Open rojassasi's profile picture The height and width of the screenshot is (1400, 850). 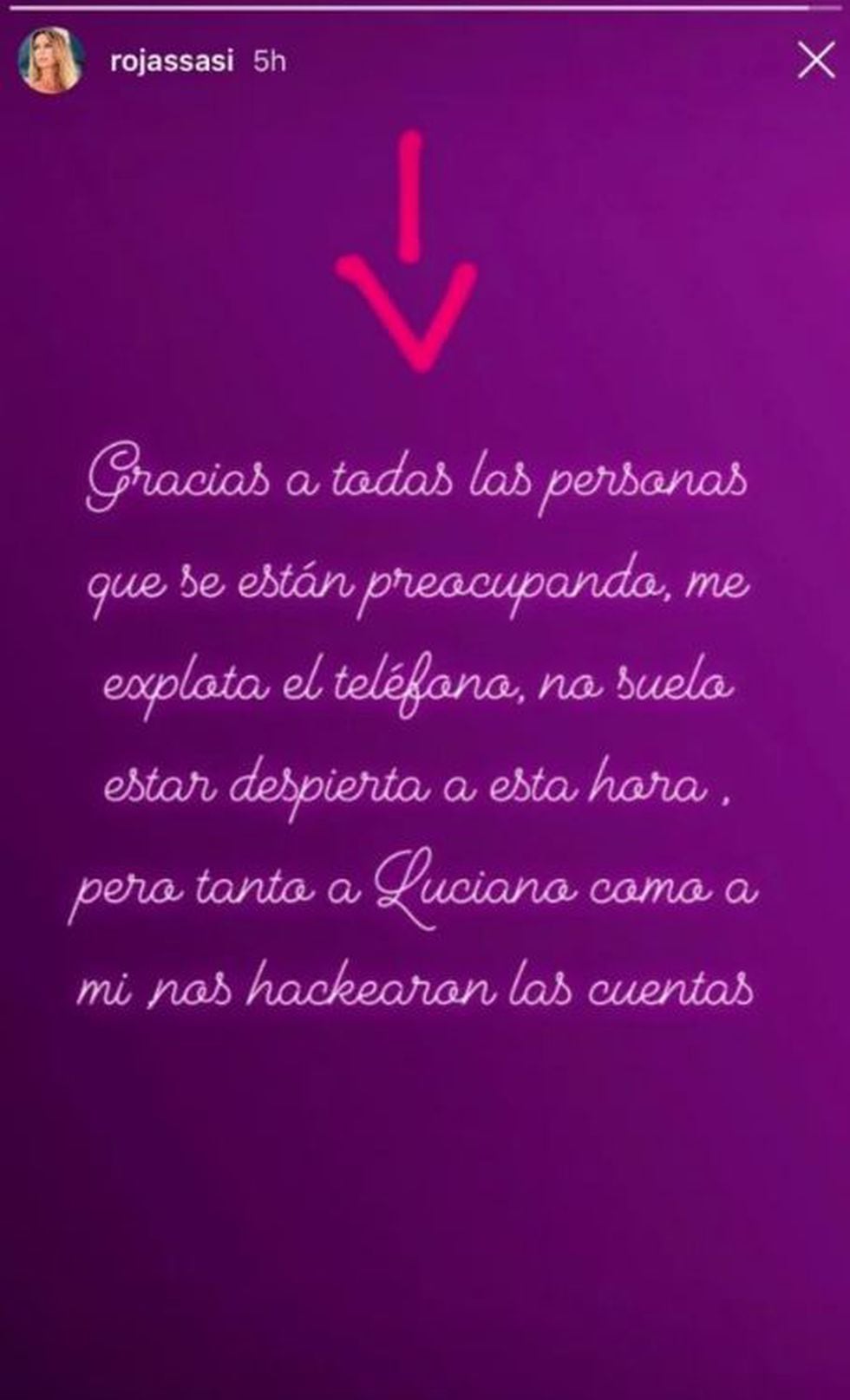[51, 62]
